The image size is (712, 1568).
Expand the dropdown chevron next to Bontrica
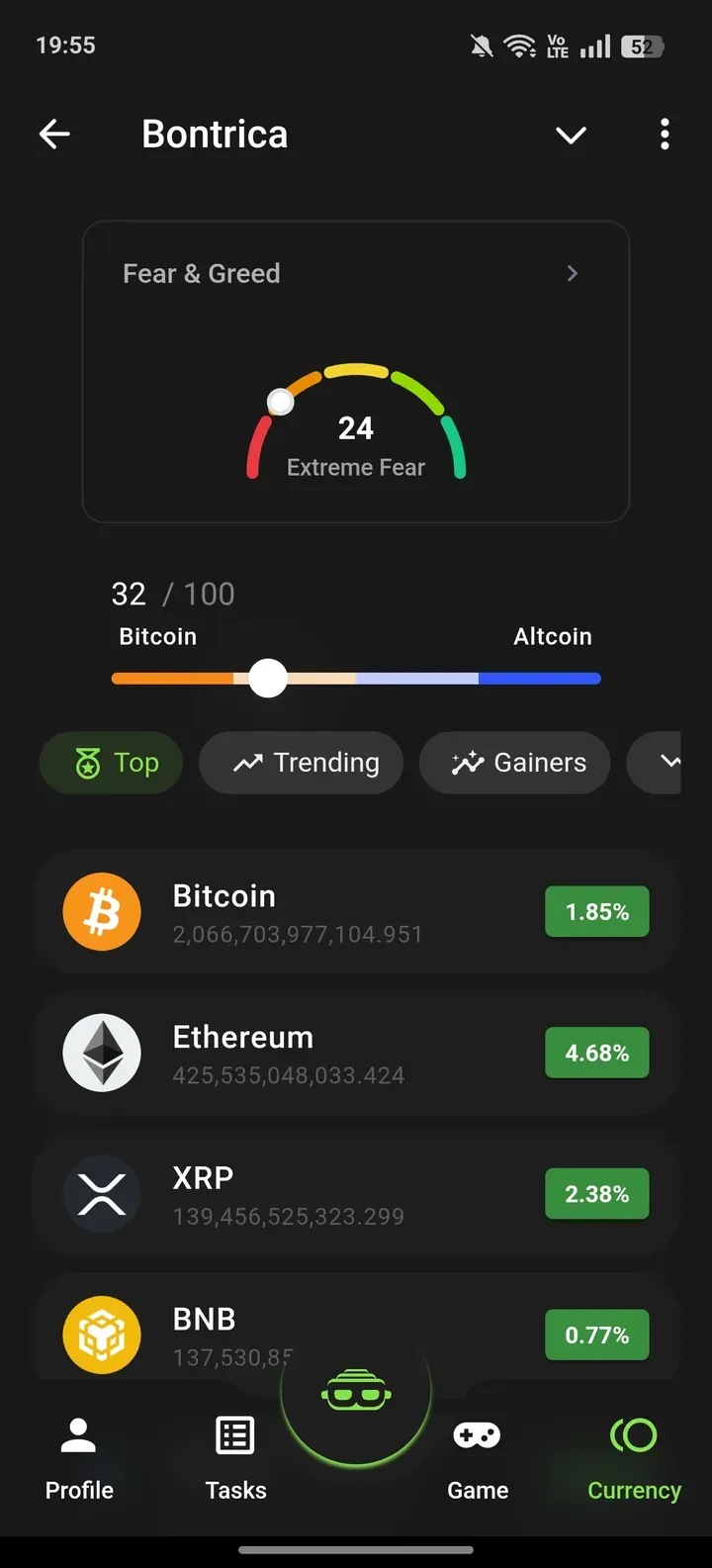click(x=571, y=136)
